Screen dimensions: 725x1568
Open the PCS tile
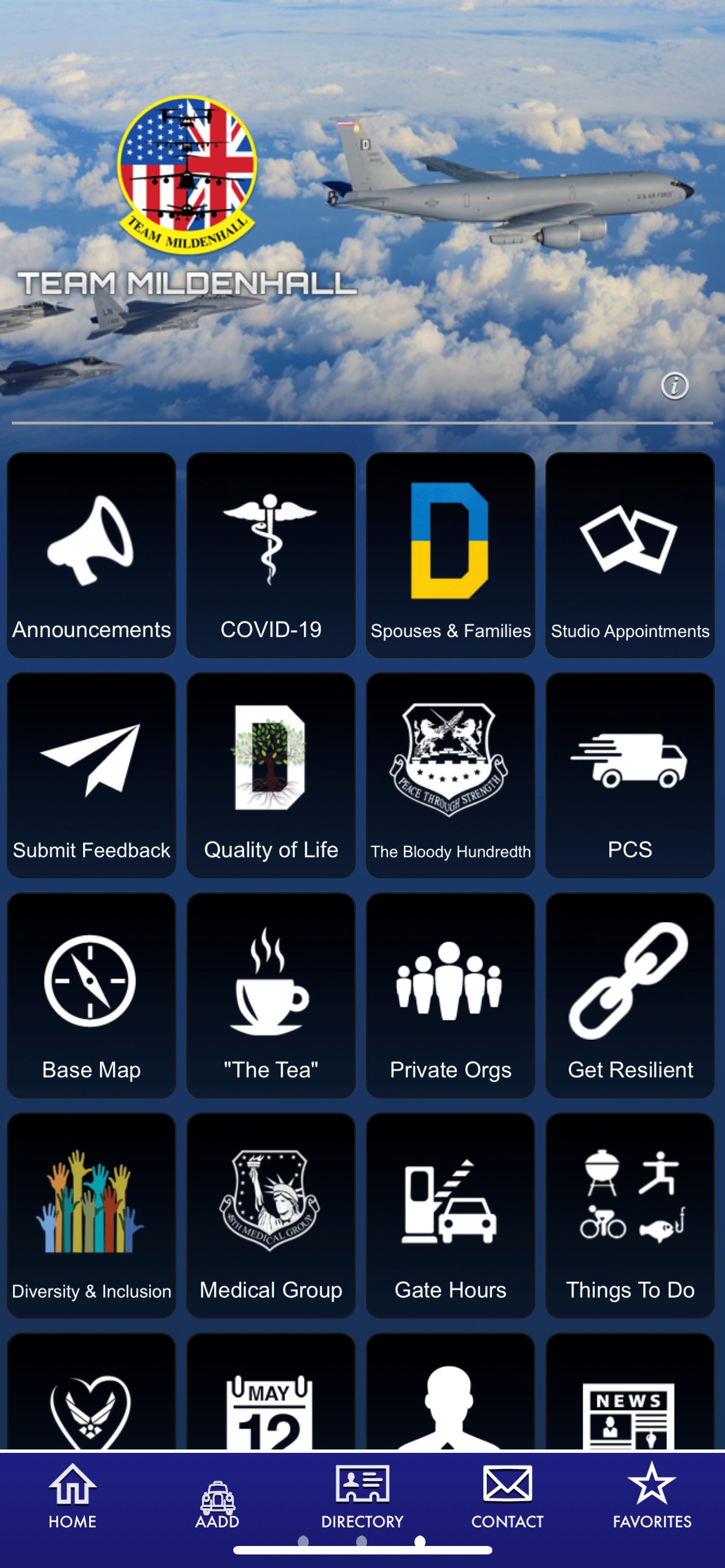click(630, 775)
